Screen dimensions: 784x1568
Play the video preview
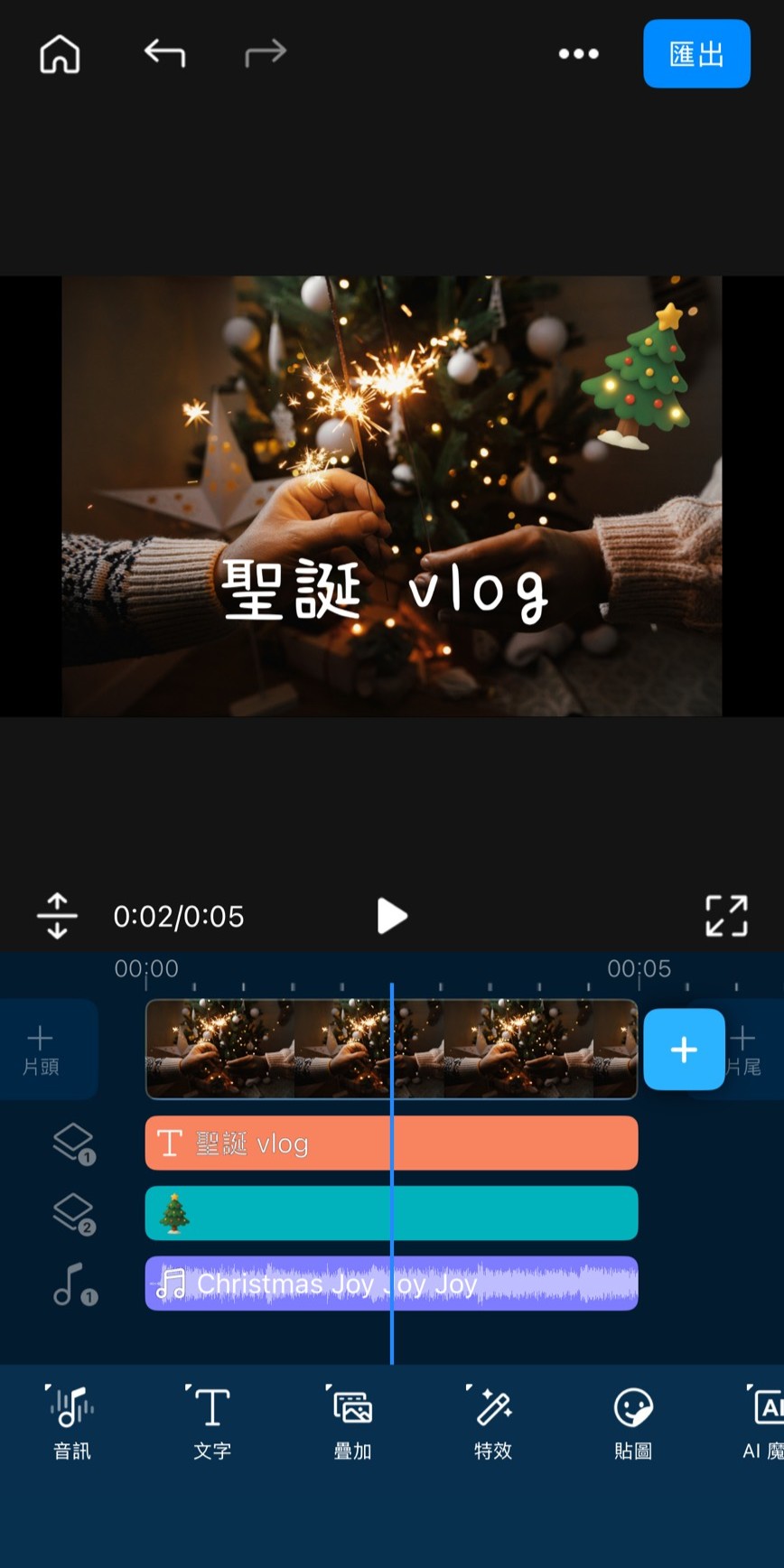click(392, 916)
